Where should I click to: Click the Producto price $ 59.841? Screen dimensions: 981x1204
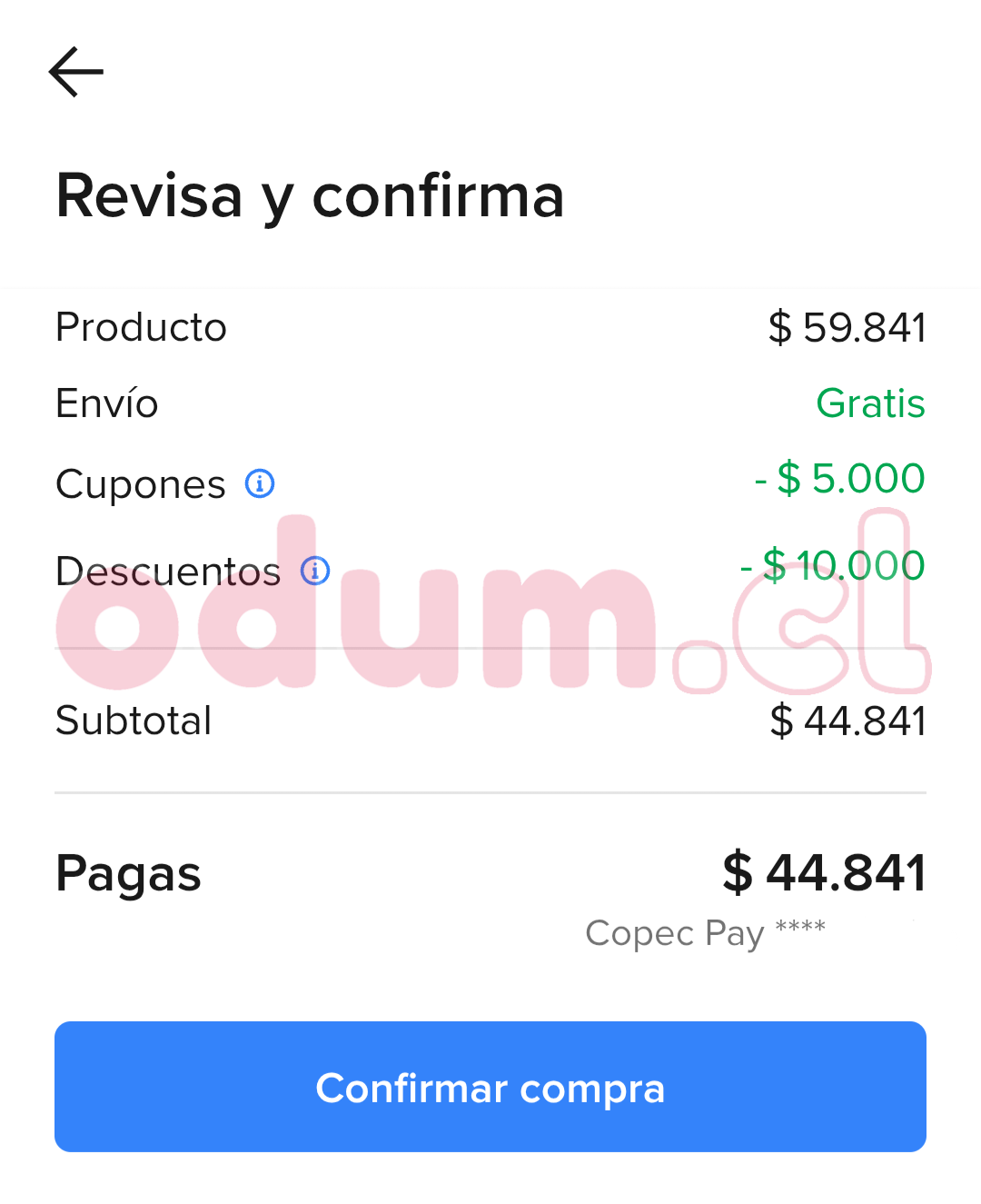click(847, 327)
